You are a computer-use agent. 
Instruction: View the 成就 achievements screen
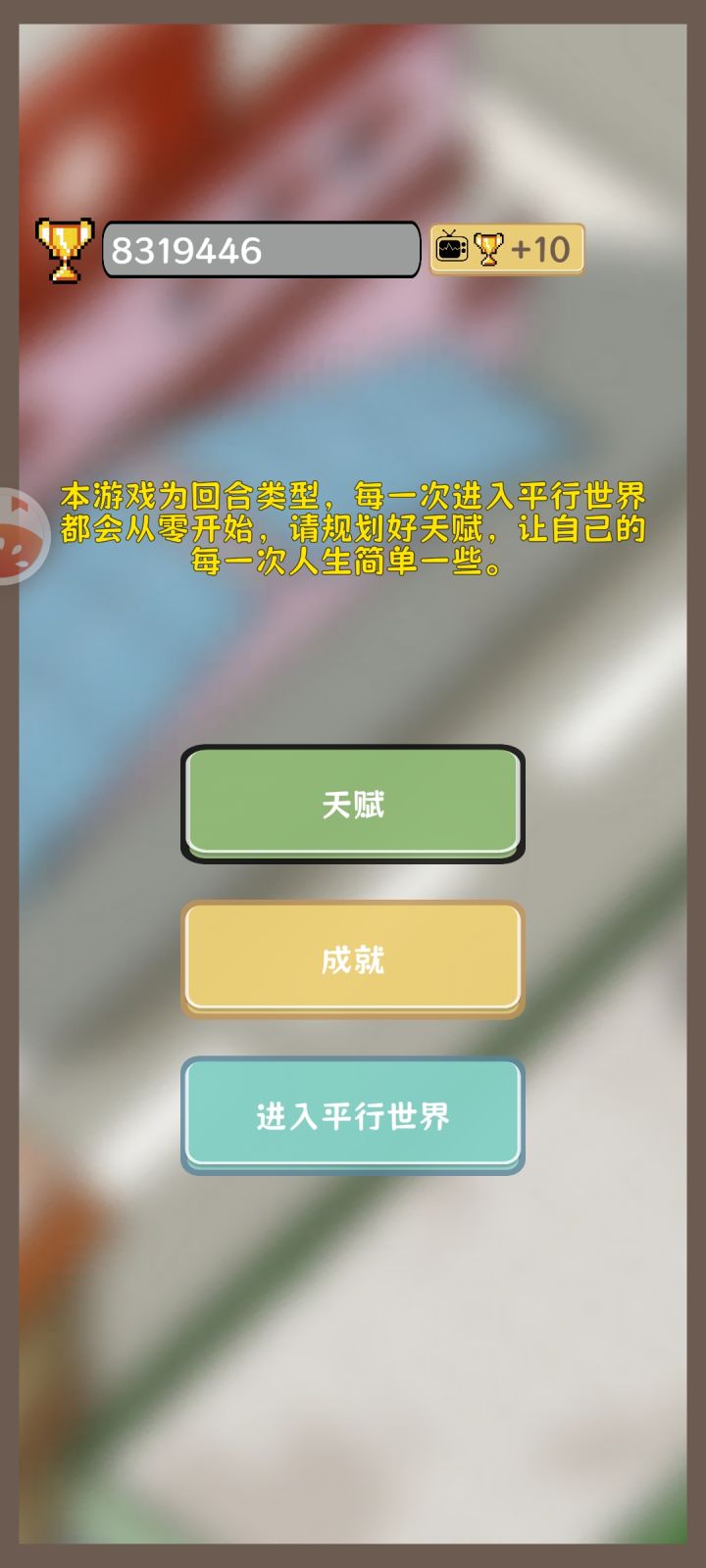click(353, 958)
